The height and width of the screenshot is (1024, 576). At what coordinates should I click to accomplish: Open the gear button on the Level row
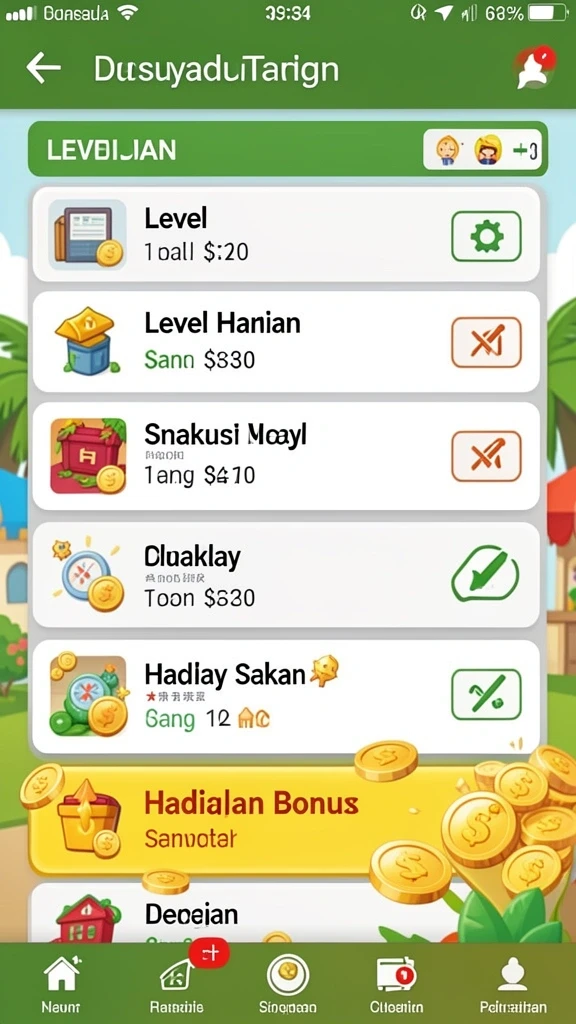pyautogui.click(x=487, y=236)
